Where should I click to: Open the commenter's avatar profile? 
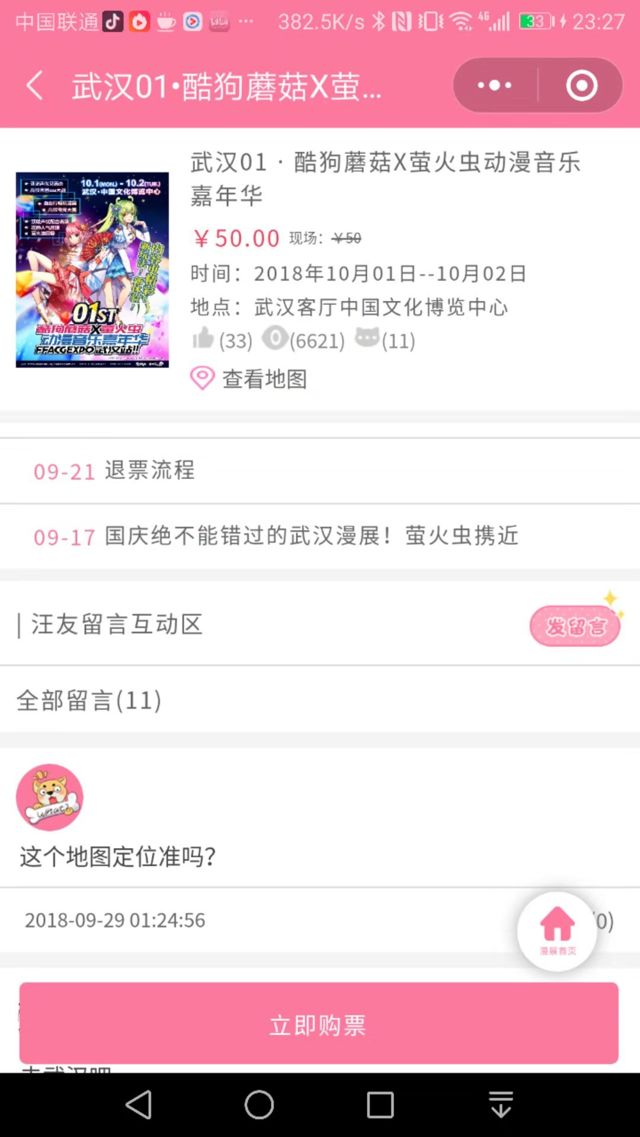pyautogui.click(x=50, y=797)
